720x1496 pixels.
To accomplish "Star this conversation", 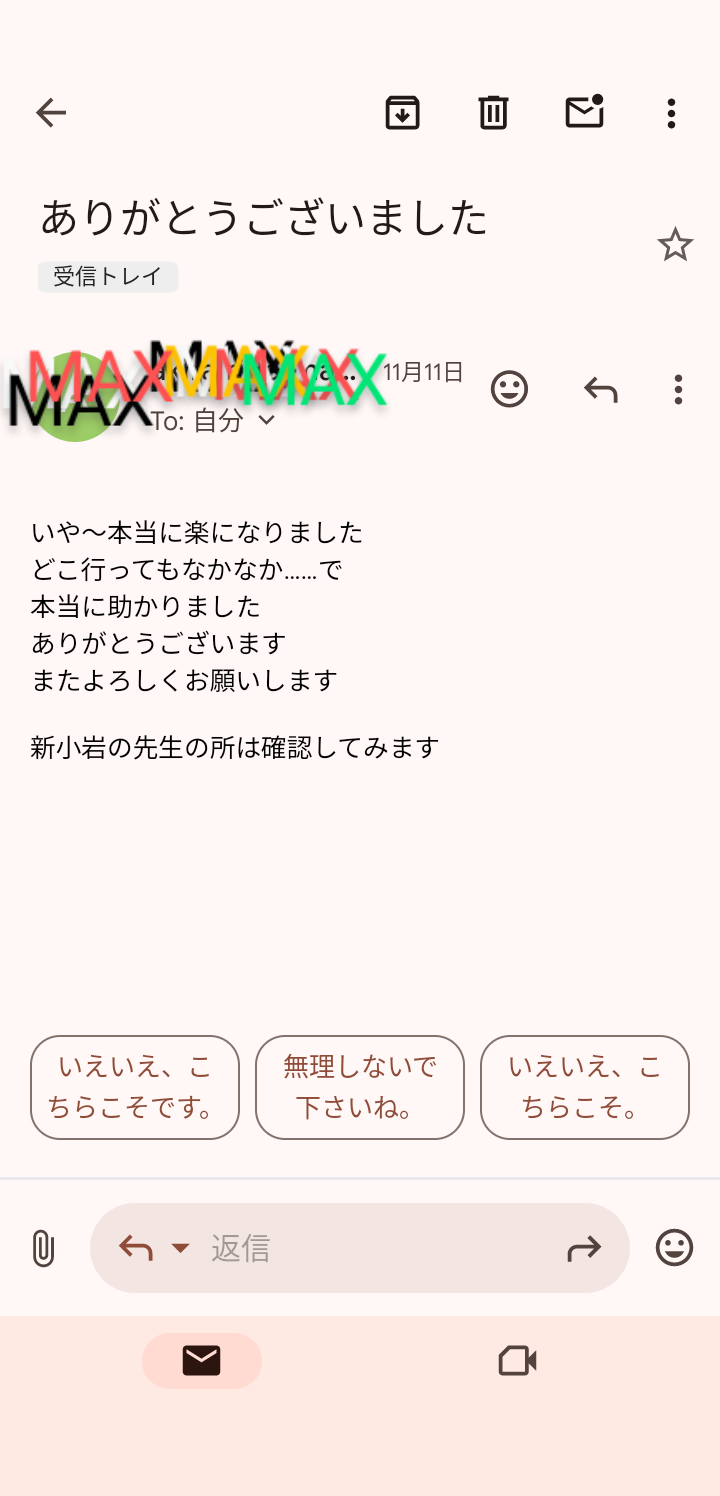I will [x=675, y=245].
